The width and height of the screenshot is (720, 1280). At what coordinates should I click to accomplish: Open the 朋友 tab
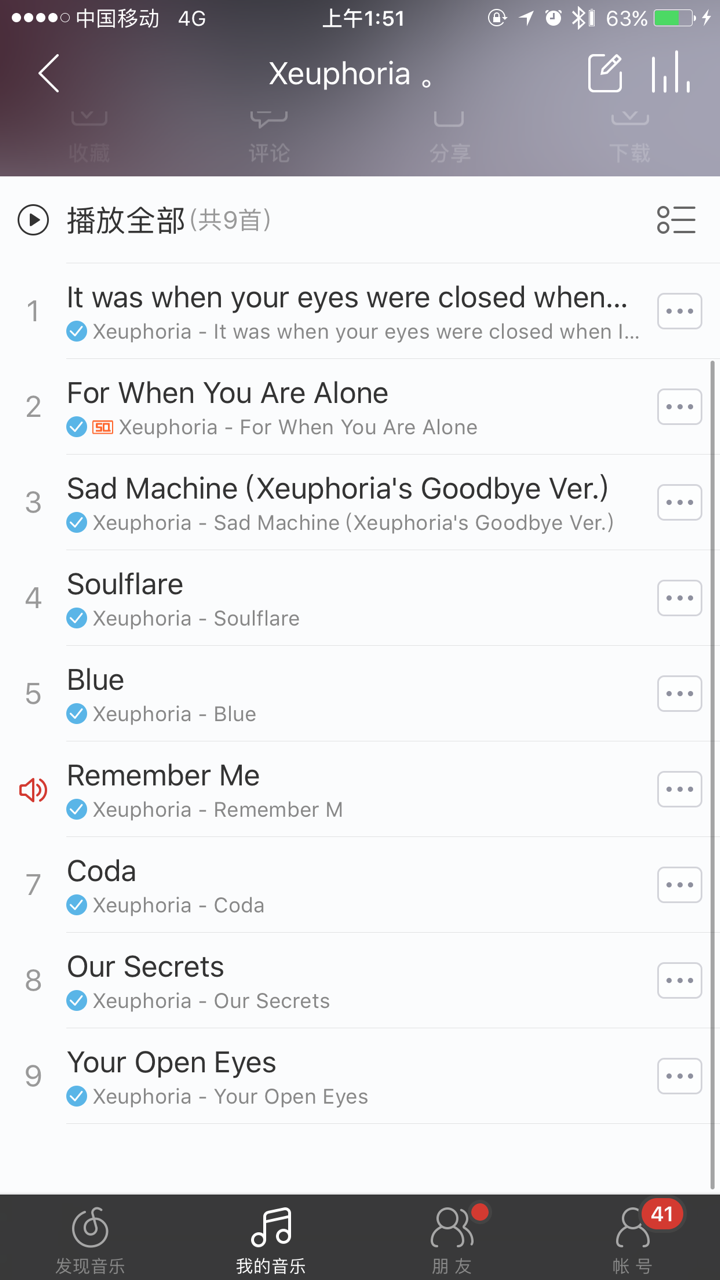pyautogui.click(x=451, y=1238)
